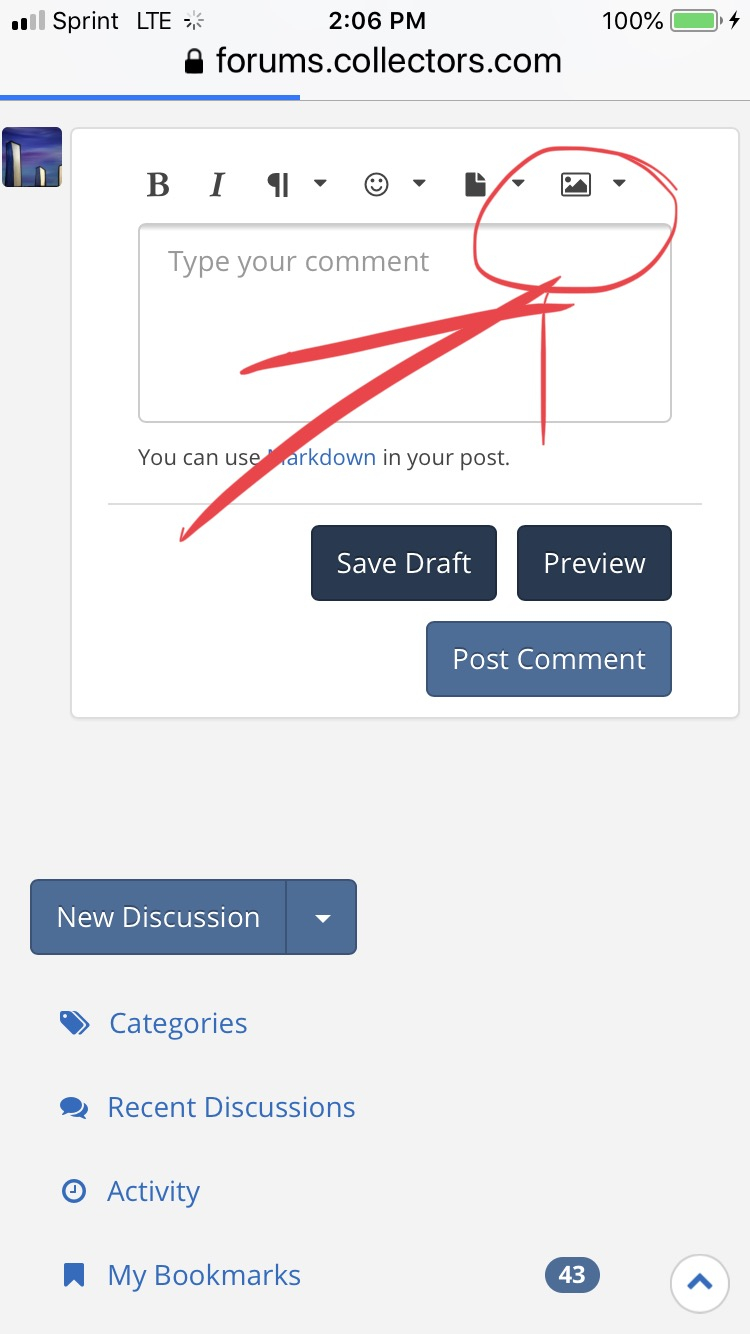Open the insert image option
Viewport: 750px width, 1334px height.
pyautogui.click(x=593, y=184)
